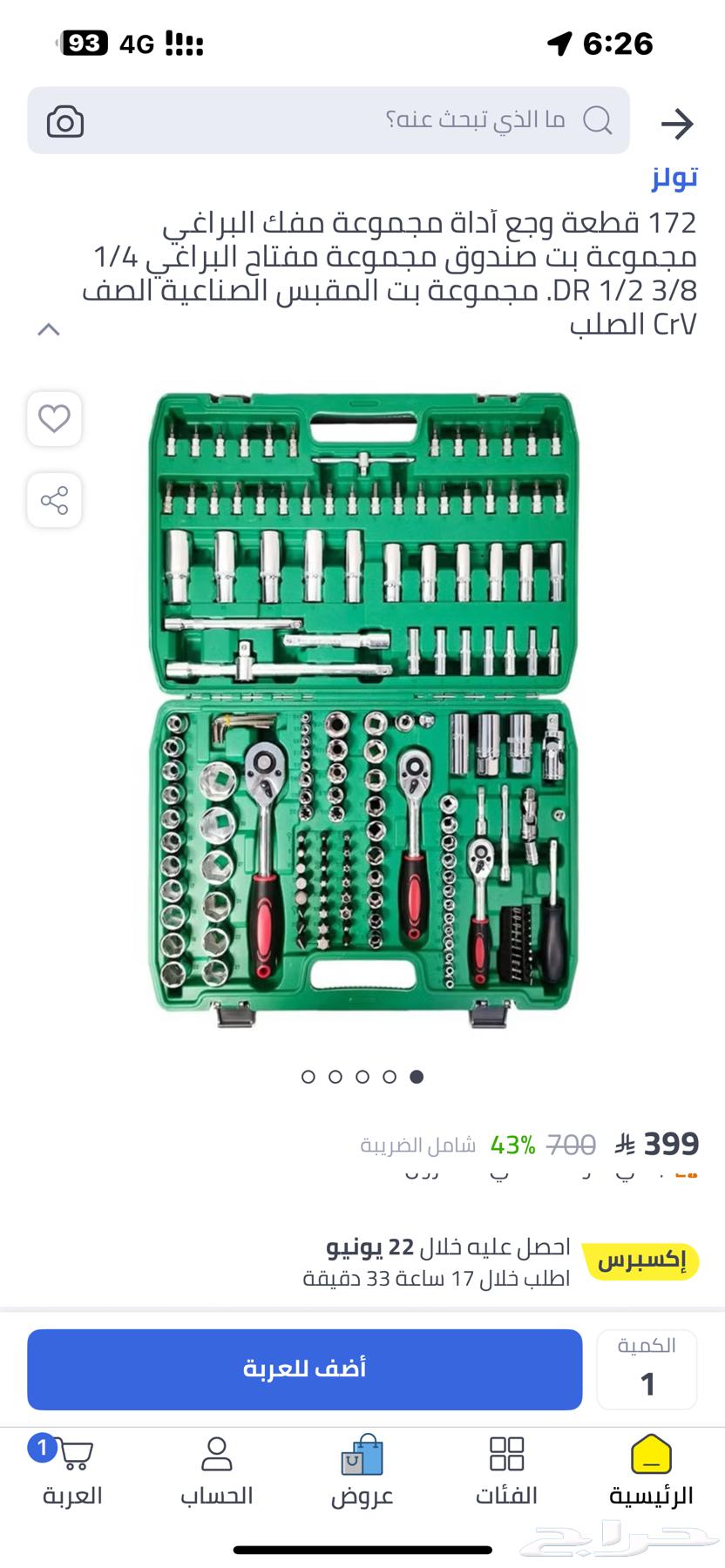The height and width of the screenshot is (1568, 725).
Task: Collapse the product title with chevron
Action: [x=48, y=330]
